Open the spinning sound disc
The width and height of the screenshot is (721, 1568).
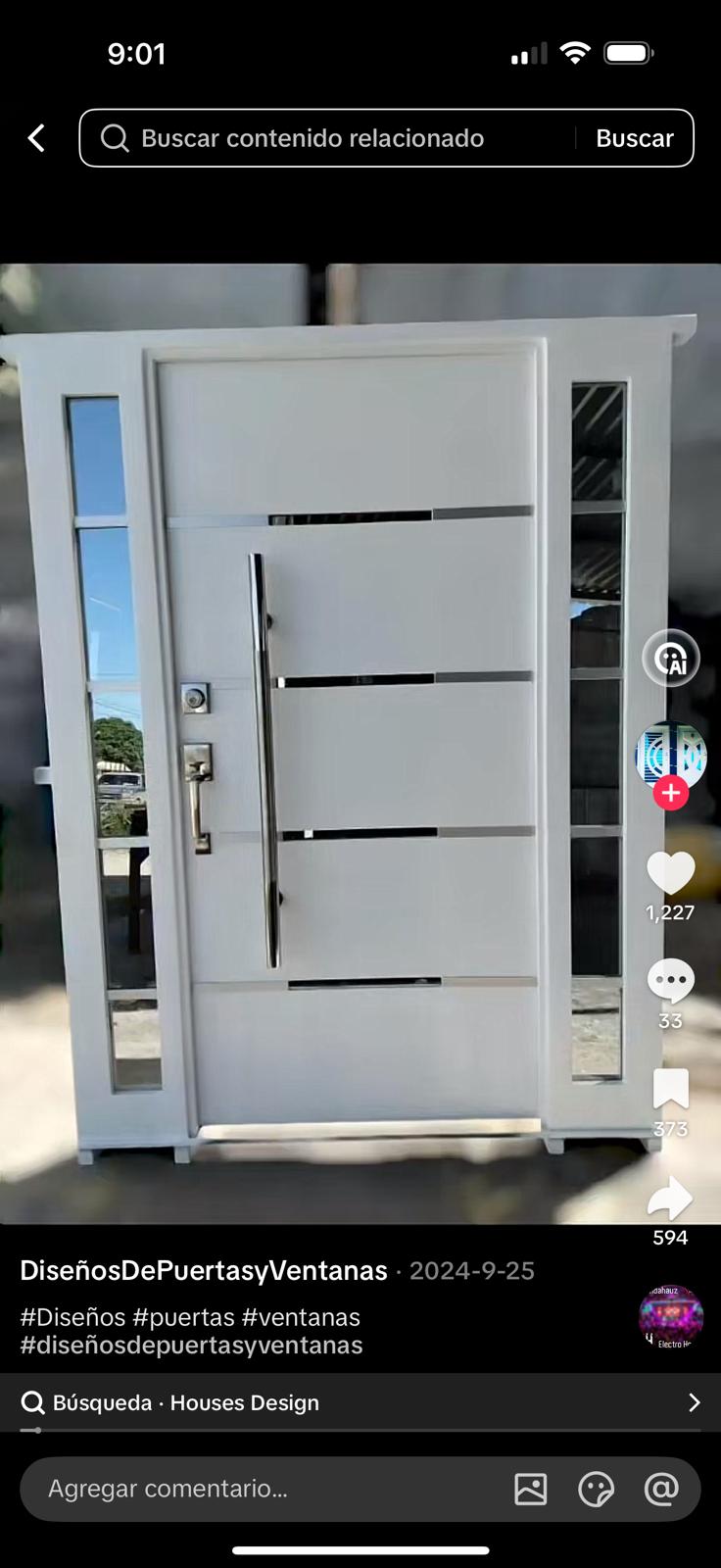[671, 1317]
